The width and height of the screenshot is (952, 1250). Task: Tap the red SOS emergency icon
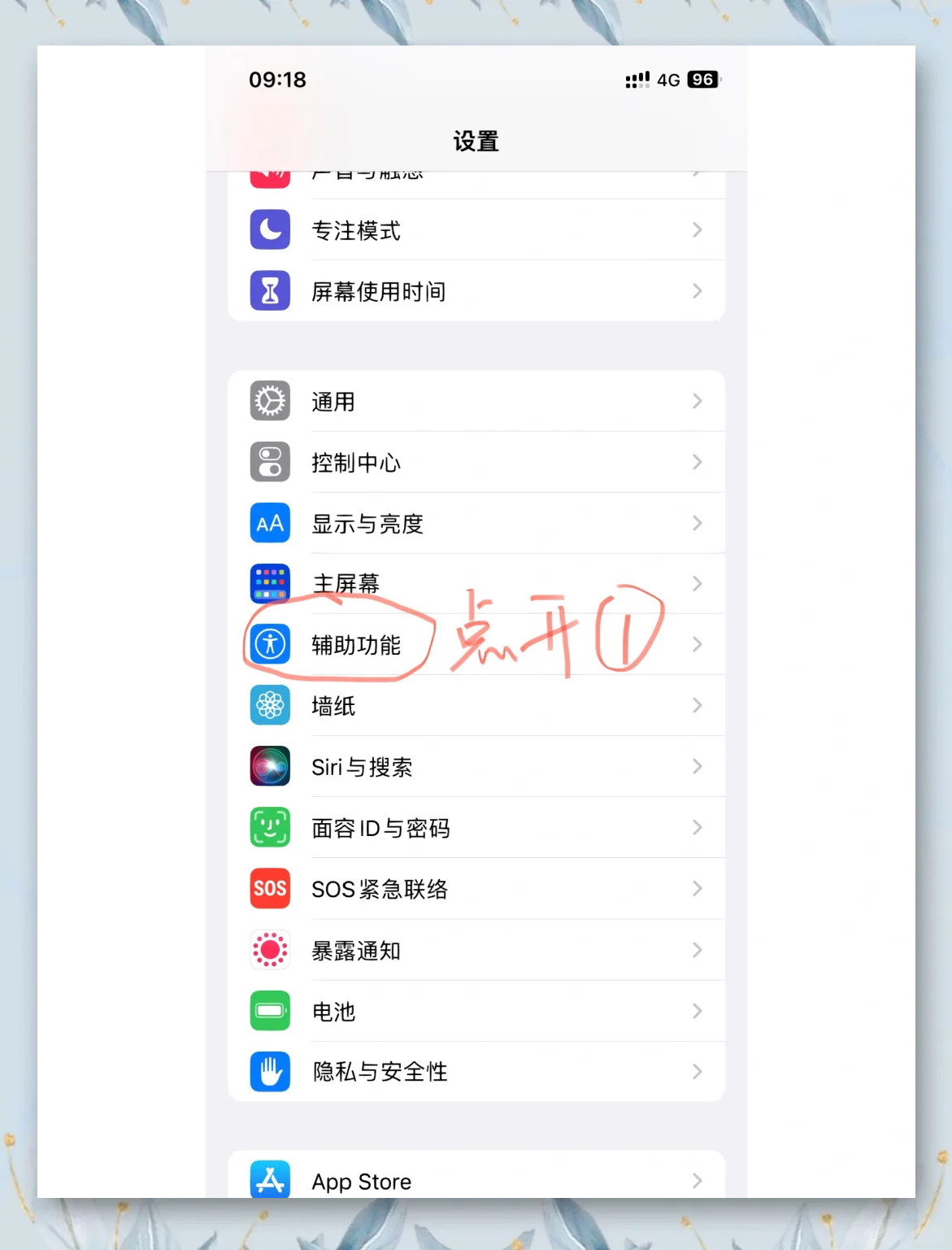[x=269, y=889]
